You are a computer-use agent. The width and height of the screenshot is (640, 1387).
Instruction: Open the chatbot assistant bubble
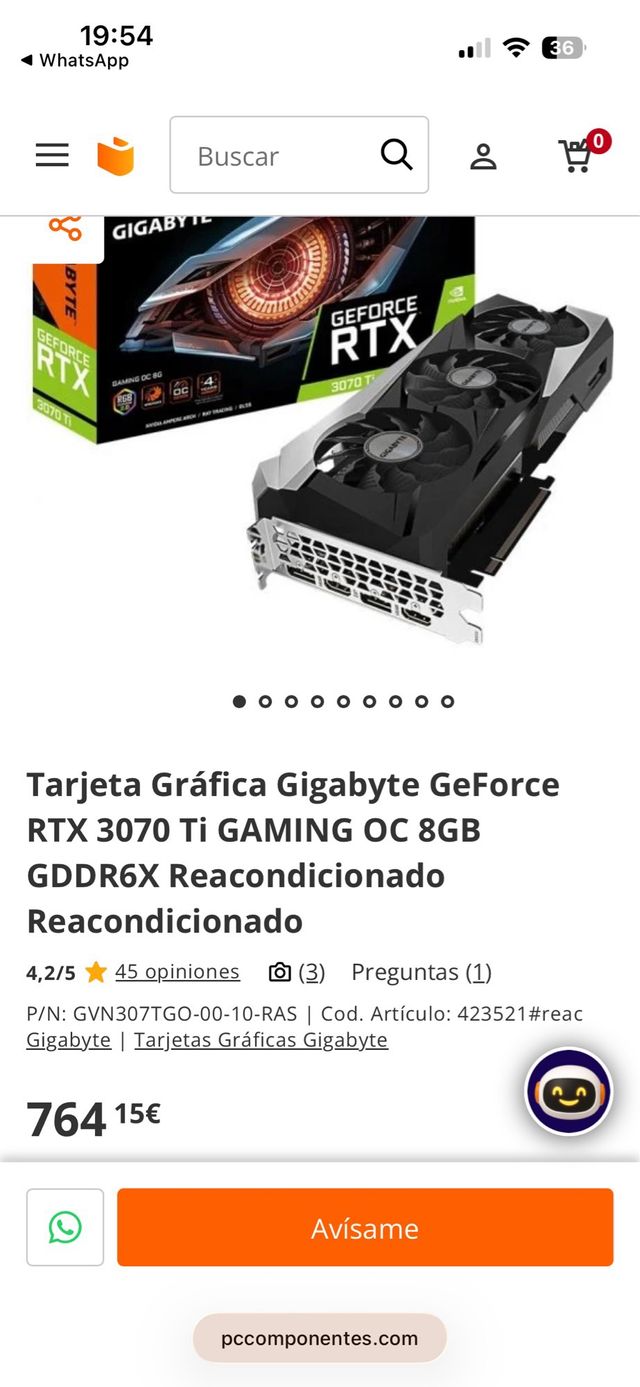coord(569,1091)
